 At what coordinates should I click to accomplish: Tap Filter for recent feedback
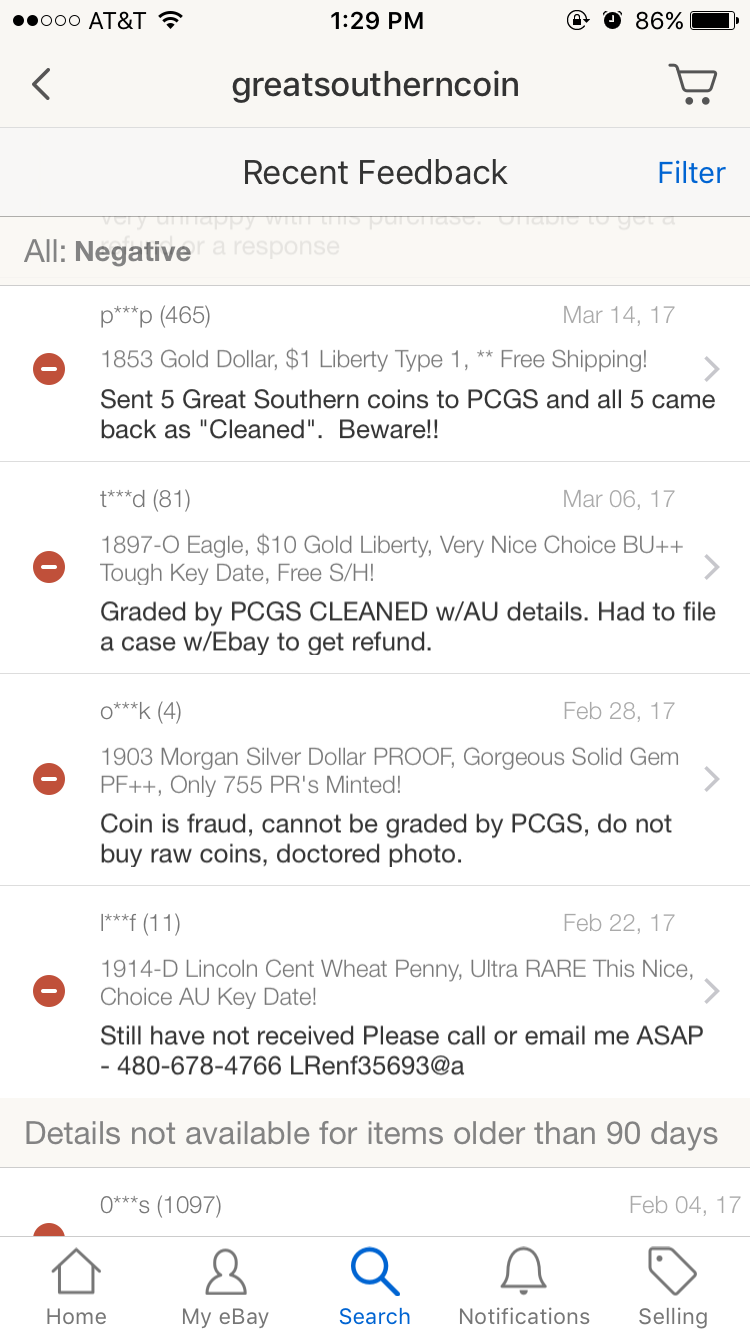pos(691,173)
